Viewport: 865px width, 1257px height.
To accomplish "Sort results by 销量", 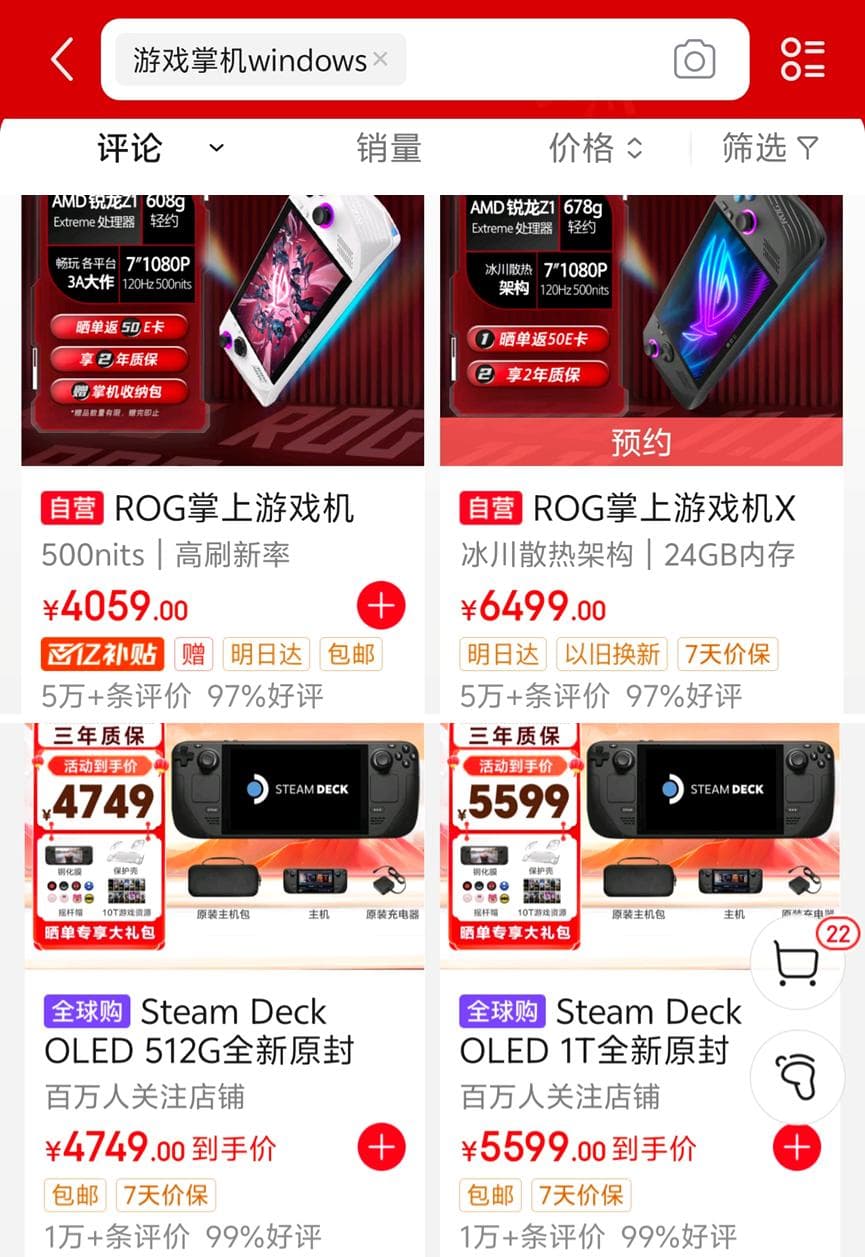I will [389, 149].
